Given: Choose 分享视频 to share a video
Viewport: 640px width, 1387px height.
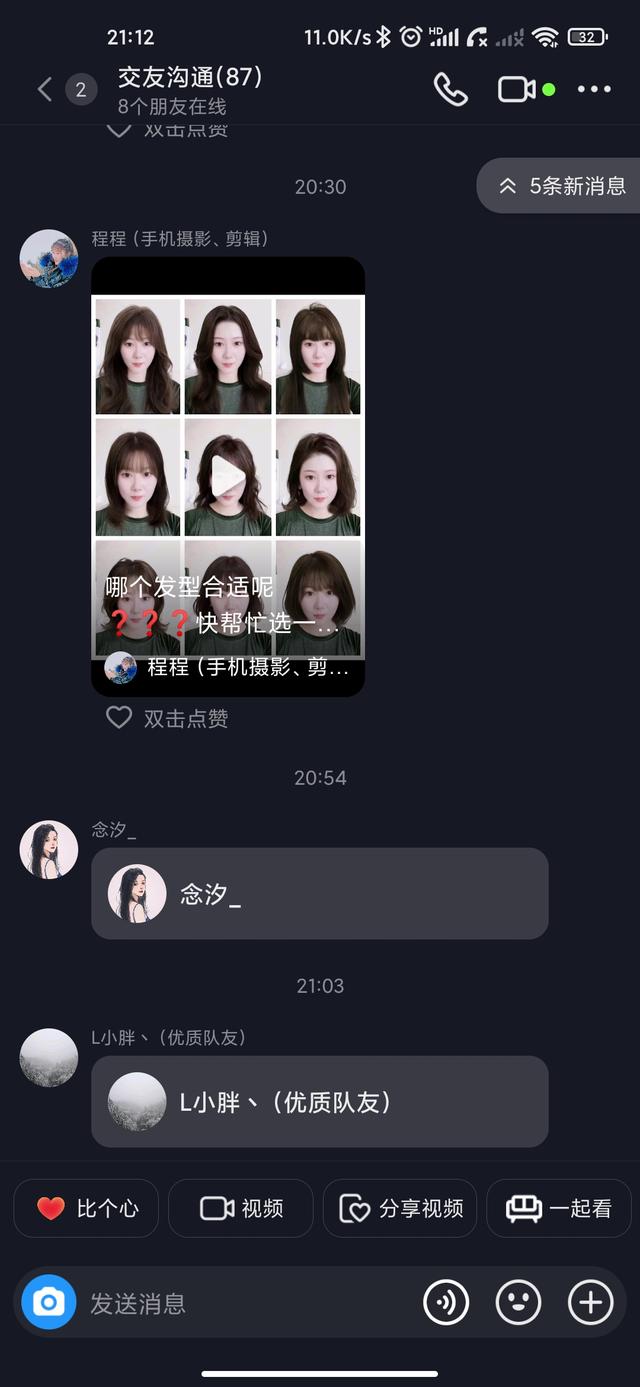Looking at the screenshot, I should [400, 1209].
